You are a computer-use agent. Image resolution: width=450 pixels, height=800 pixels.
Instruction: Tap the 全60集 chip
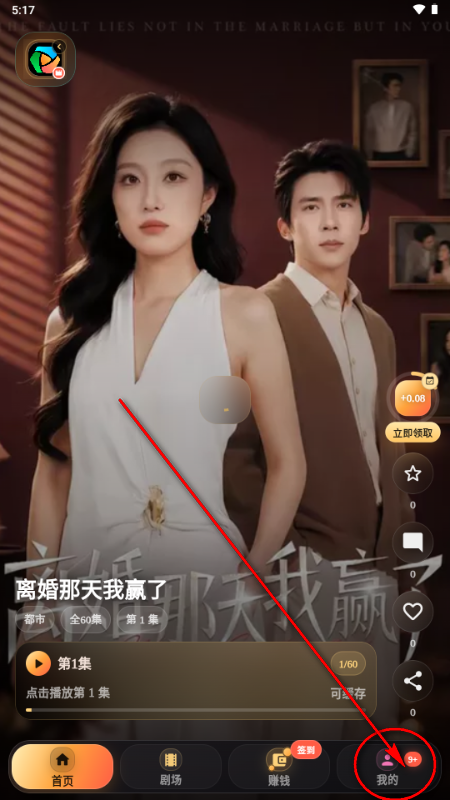click(x=86, y=620)
